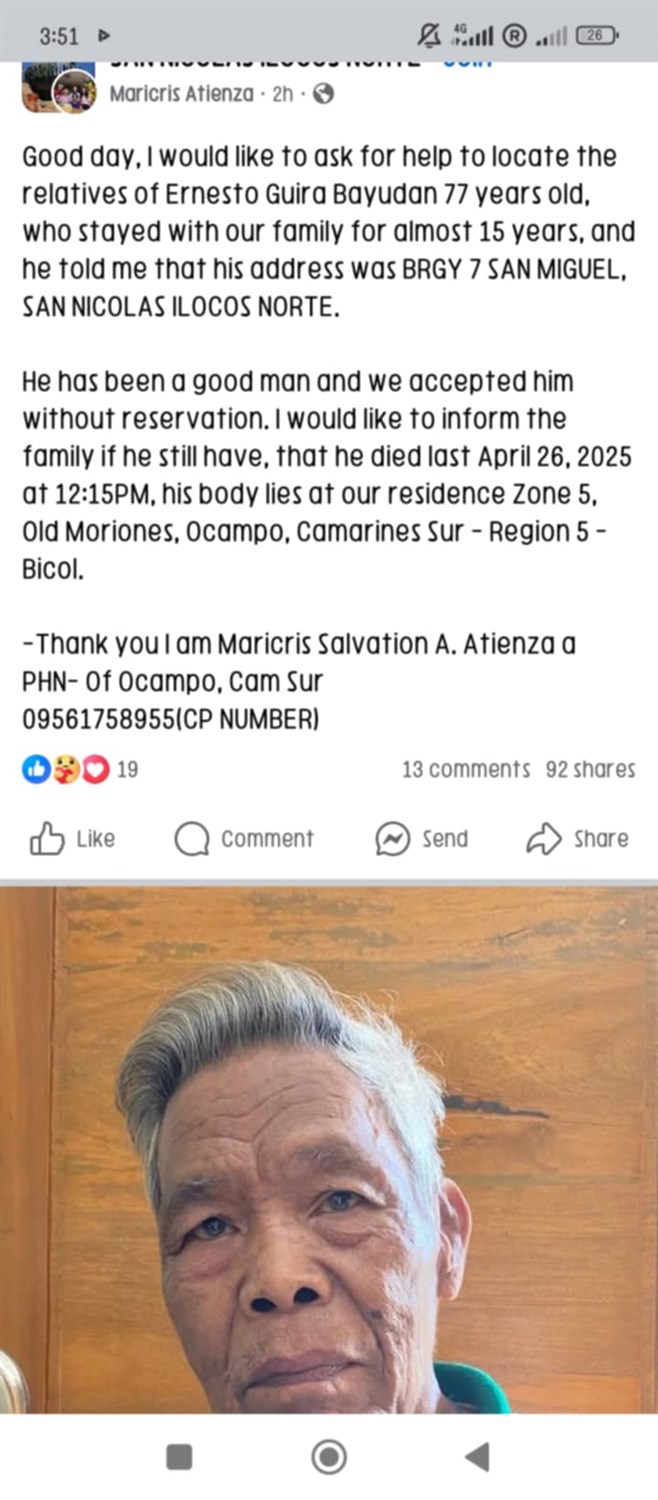The height and width of the screenshot is (1500, 658).
Task: Go to the home screen
Action: tap(329, 1457)
